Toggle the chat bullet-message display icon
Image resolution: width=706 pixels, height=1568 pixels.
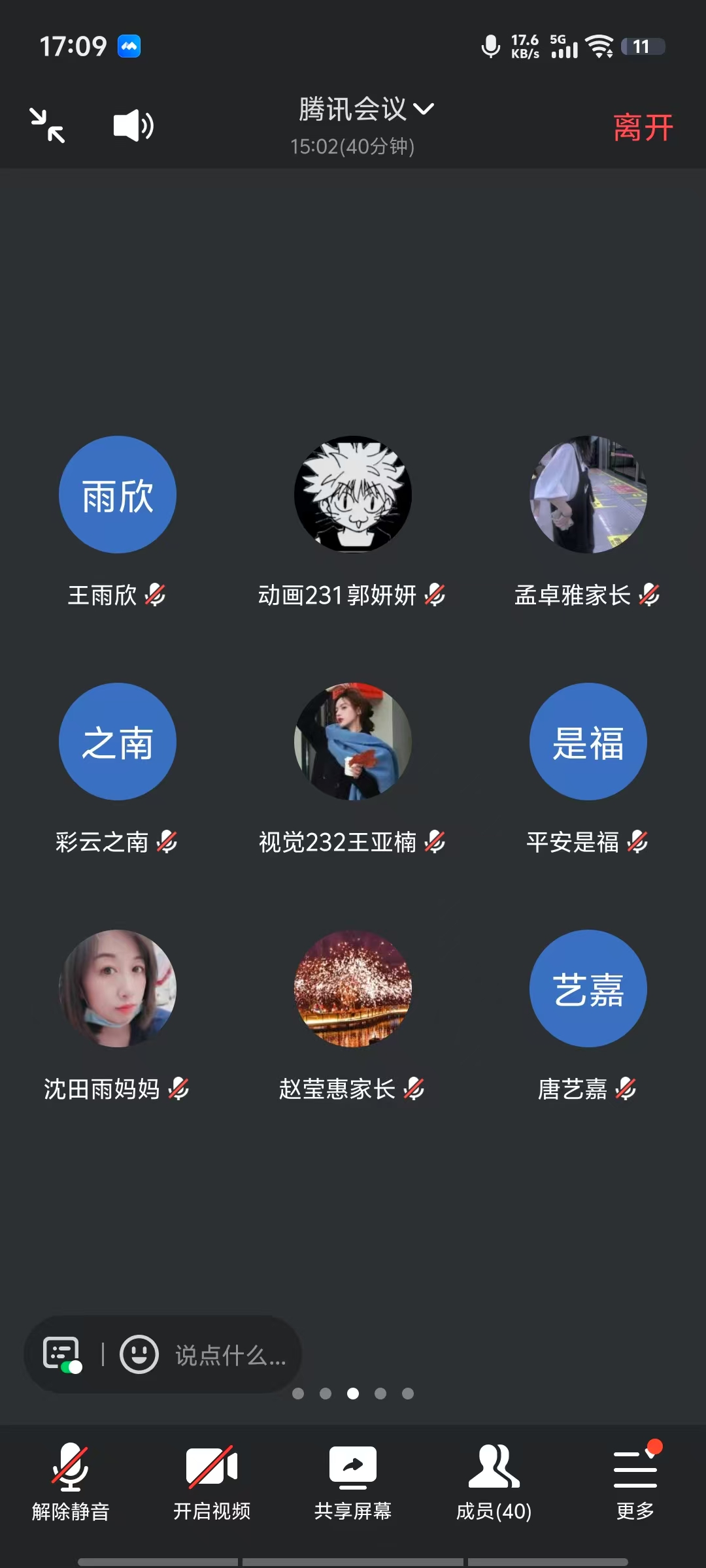62,1354
